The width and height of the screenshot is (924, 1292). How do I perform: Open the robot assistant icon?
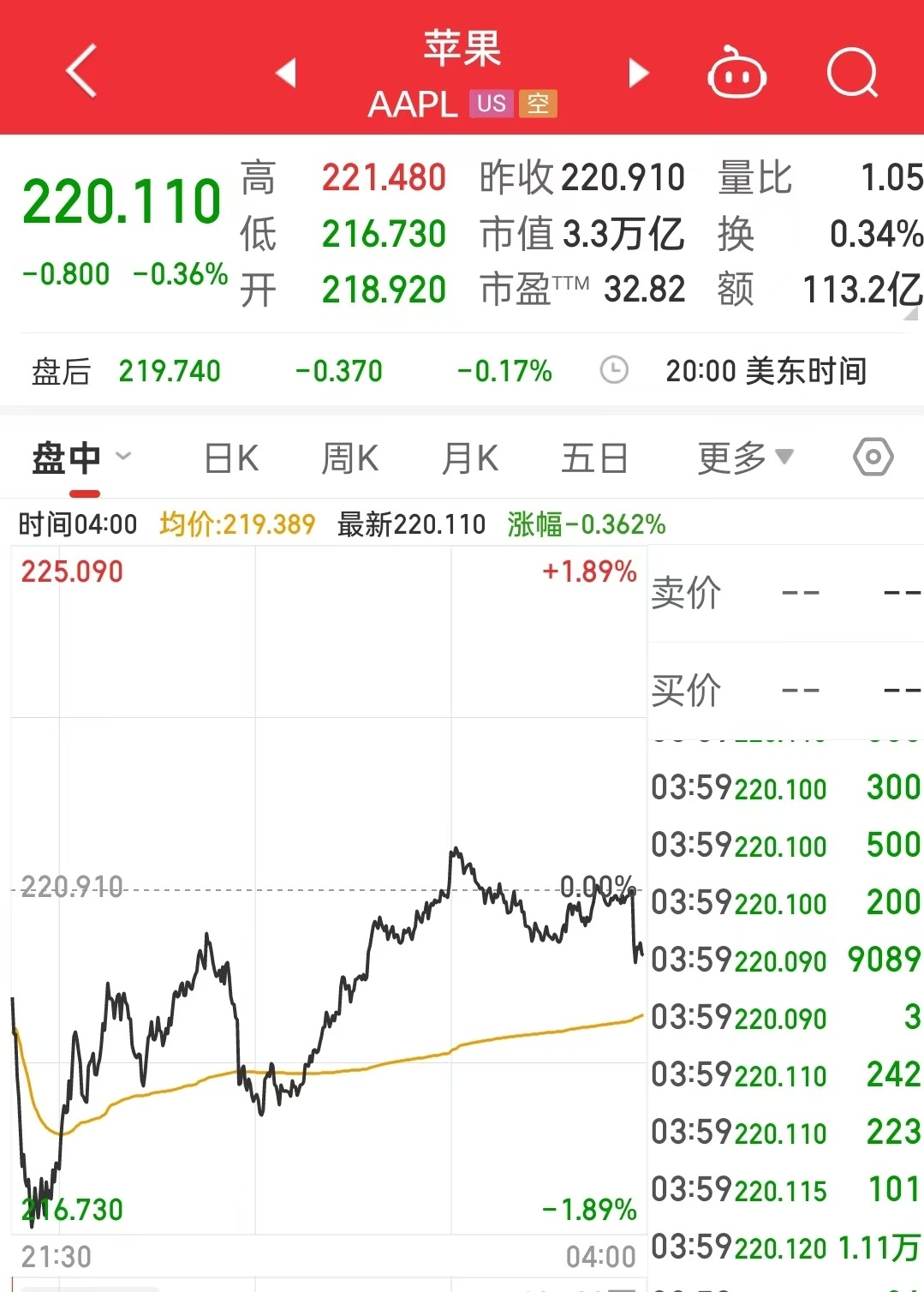point(736,74)
